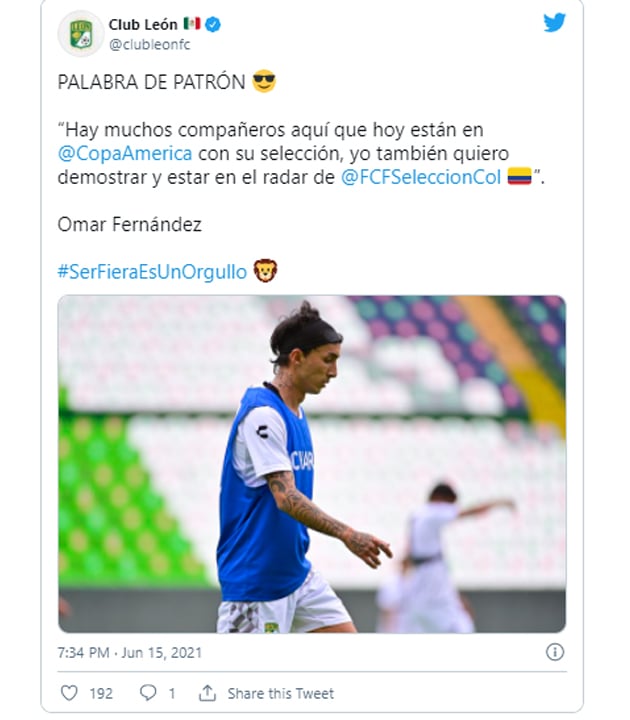Open the tweet timestamp Jun 15, 2021

[130, 652]
